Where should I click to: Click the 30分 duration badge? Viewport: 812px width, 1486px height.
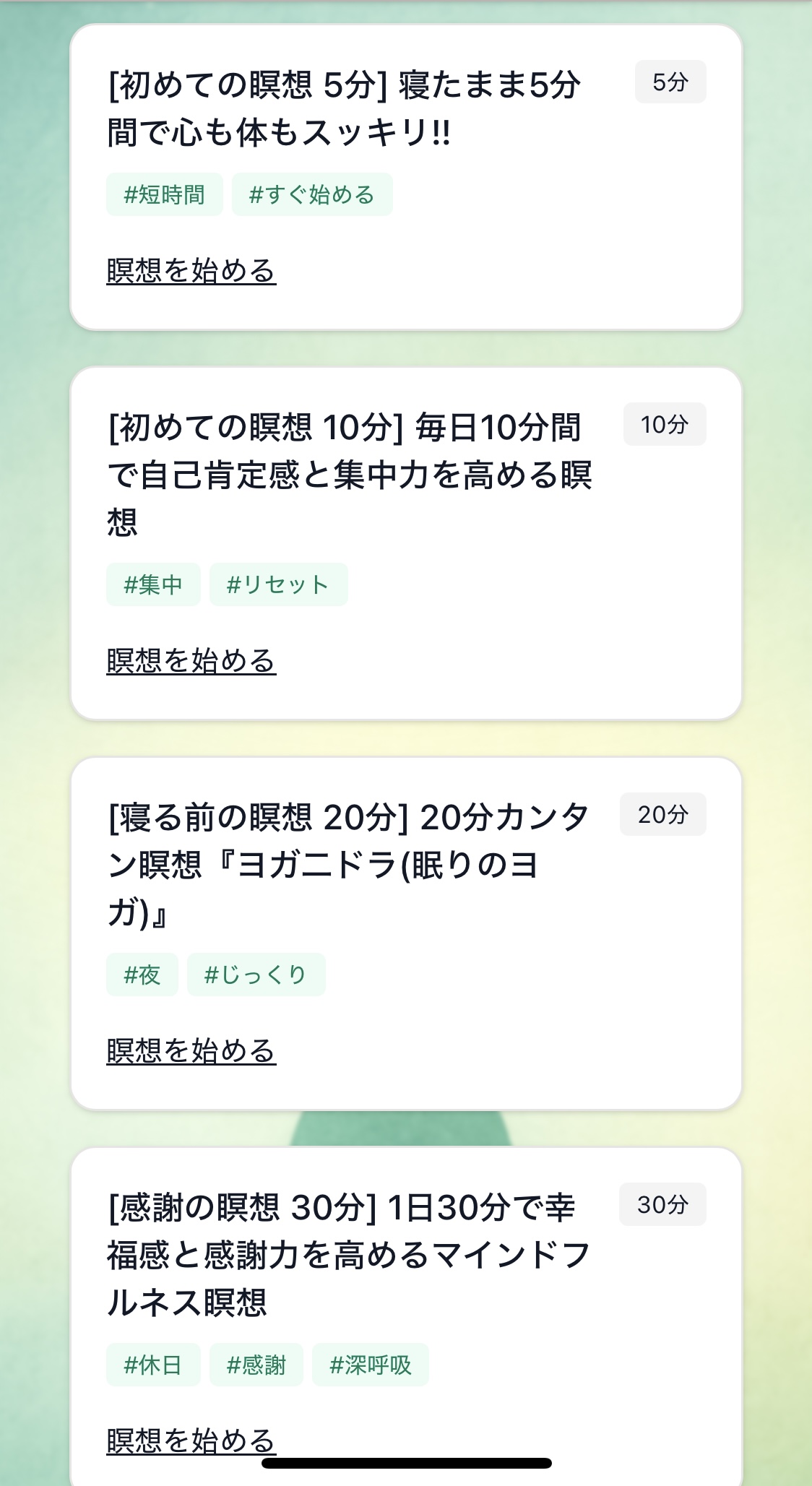[x=662, y=1204]
